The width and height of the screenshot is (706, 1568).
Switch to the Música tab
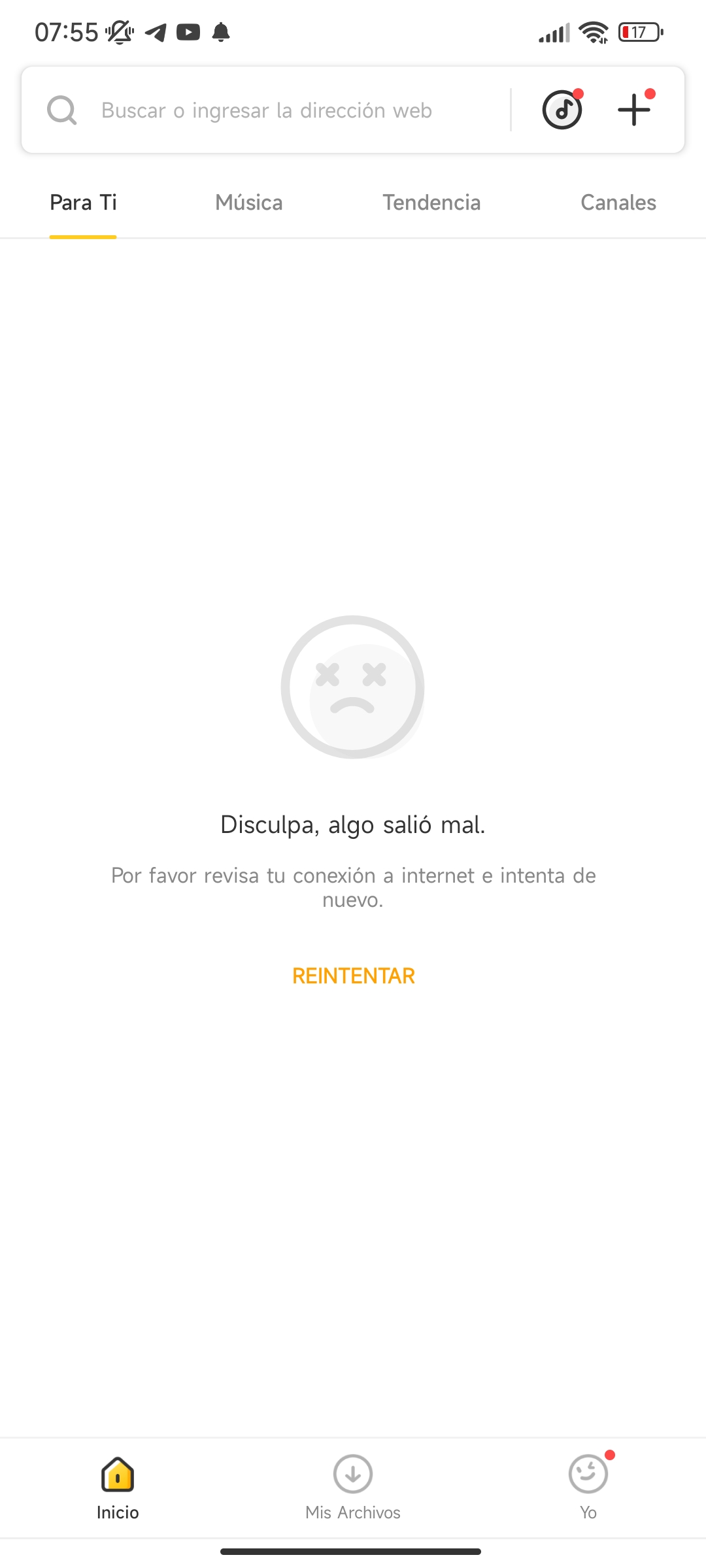(249, 203)
